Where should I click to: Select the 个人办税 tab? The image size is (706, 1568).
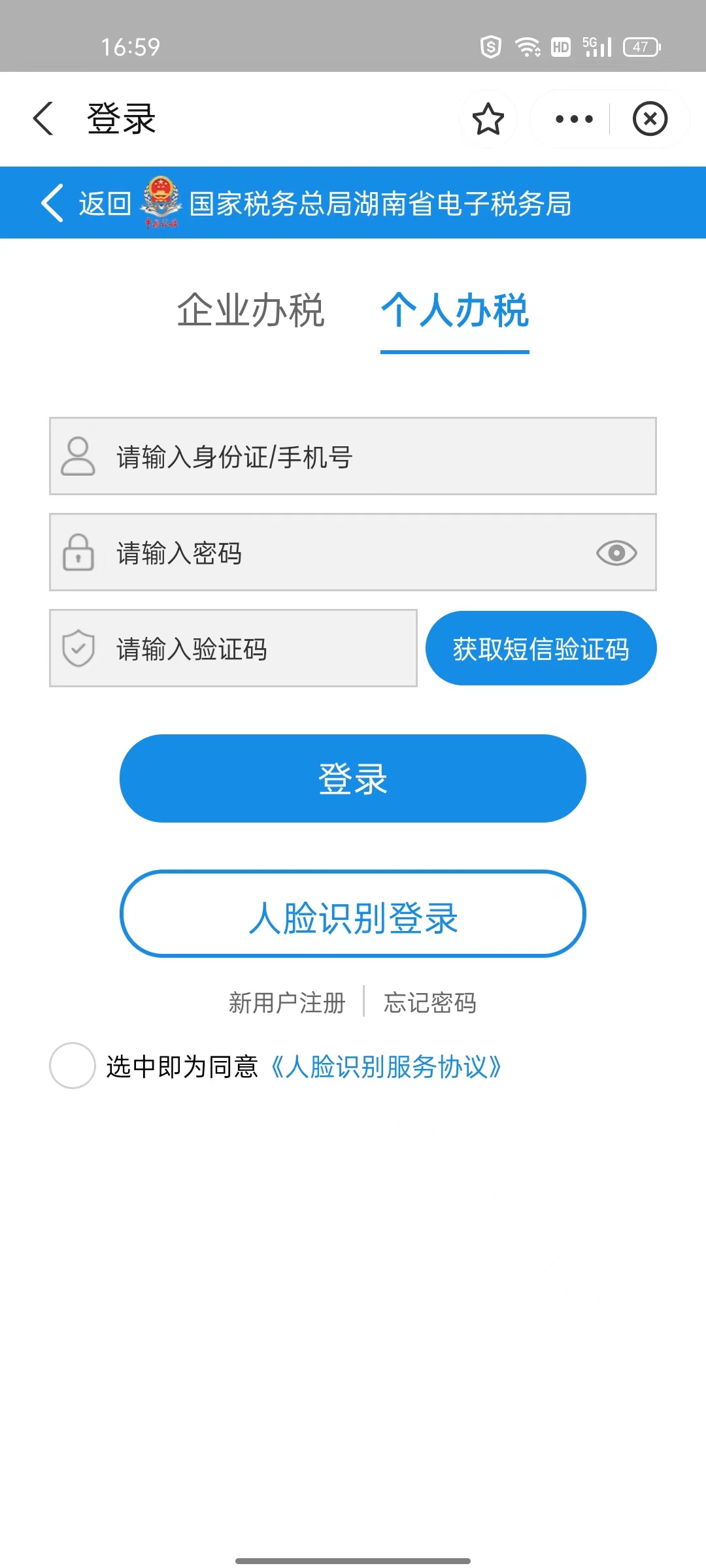pos(456,312)
